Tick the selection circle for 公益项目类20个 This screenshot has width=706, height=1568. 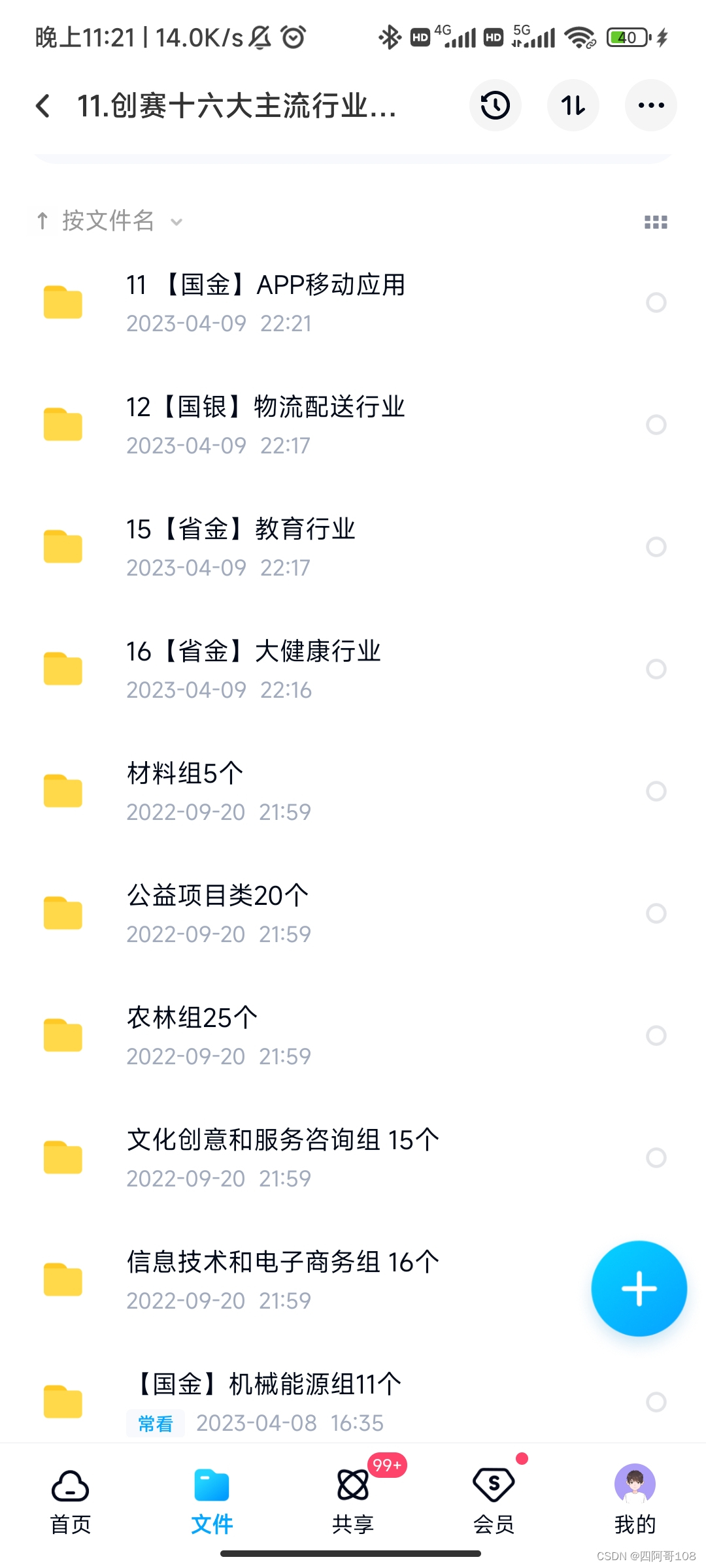[656, 913]
